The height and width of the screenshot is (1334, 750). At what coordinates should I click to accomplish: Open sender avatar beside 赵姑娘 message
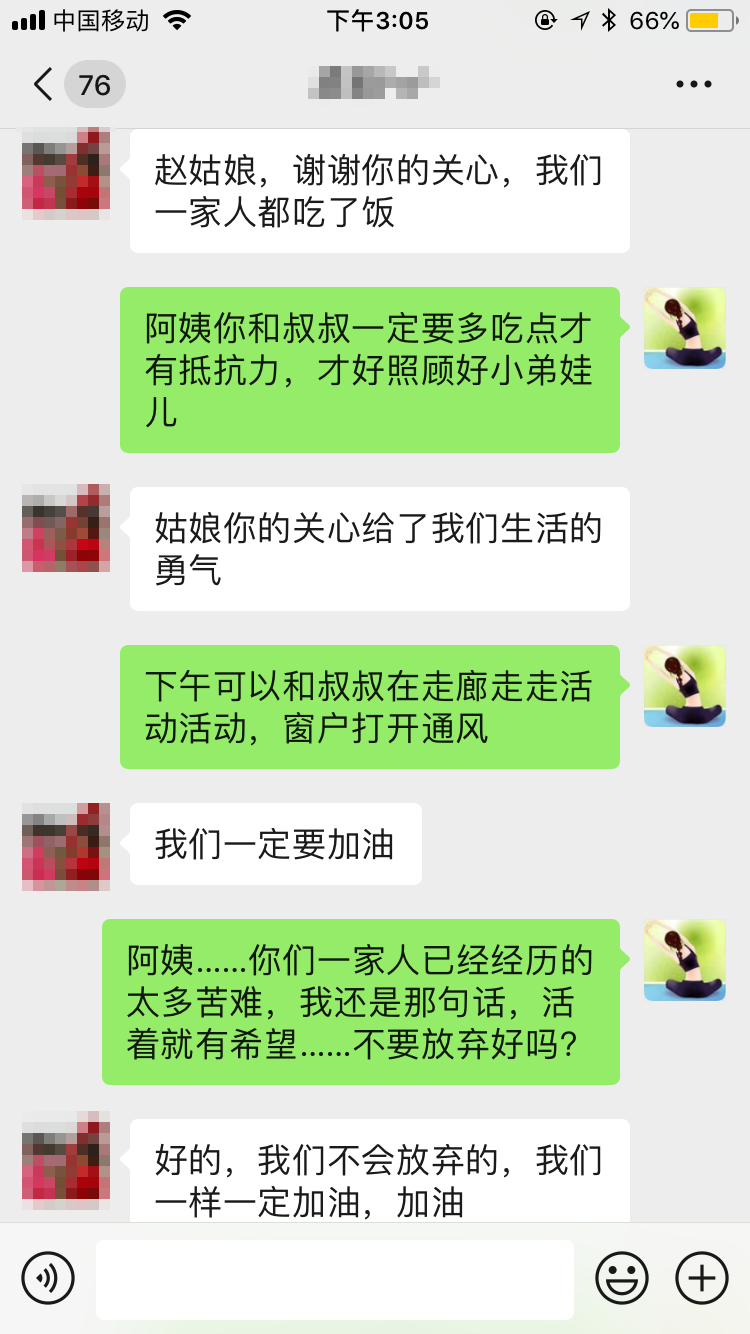(x=66, y=174)
